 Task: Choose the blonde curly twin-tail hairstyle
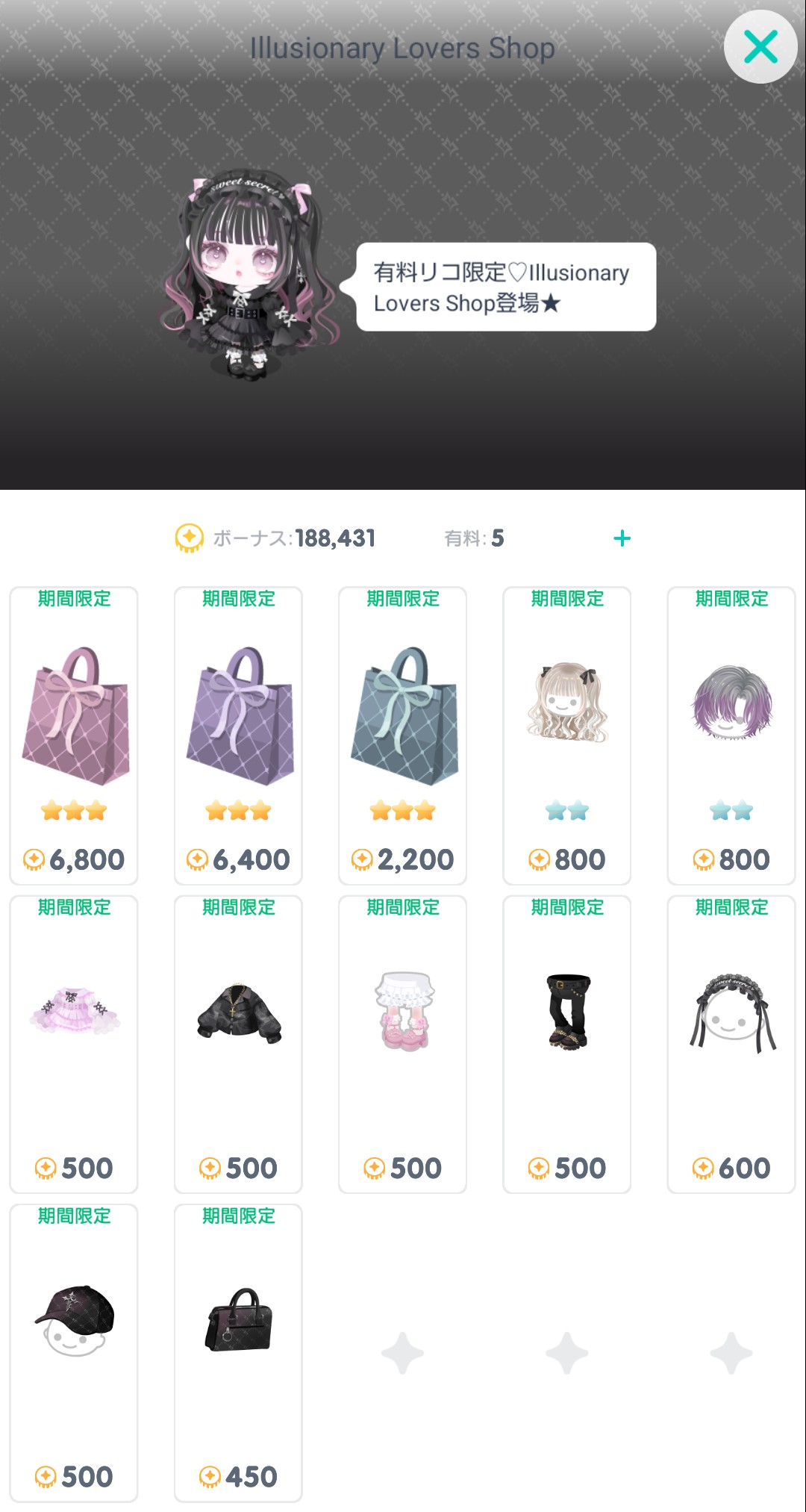click(567, 735)
